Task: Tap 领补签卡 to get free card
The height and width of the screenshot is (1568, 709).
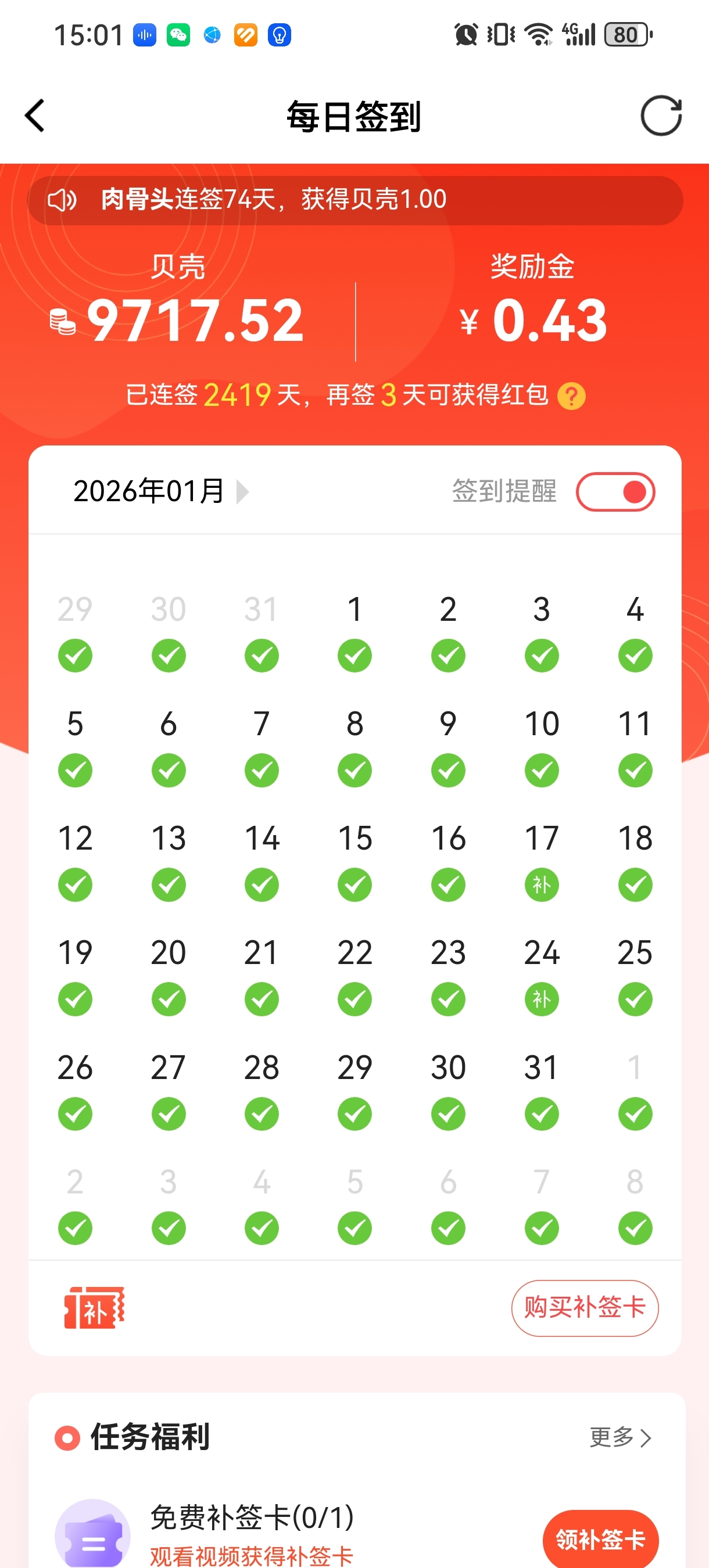Action: pyautogui.click(x=600, y=1539)
